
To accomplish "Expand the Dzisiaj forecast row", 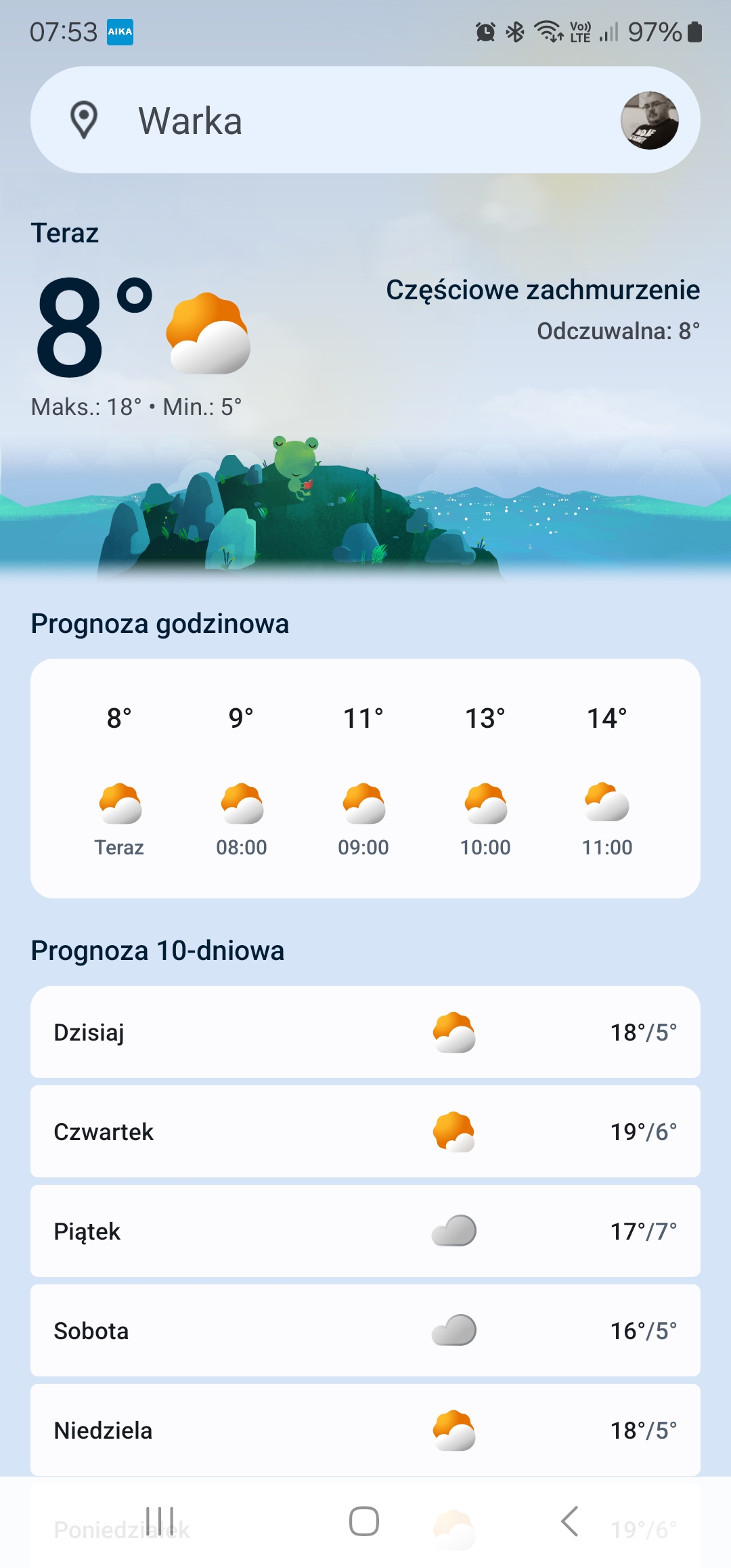I will click(365, 1032).
